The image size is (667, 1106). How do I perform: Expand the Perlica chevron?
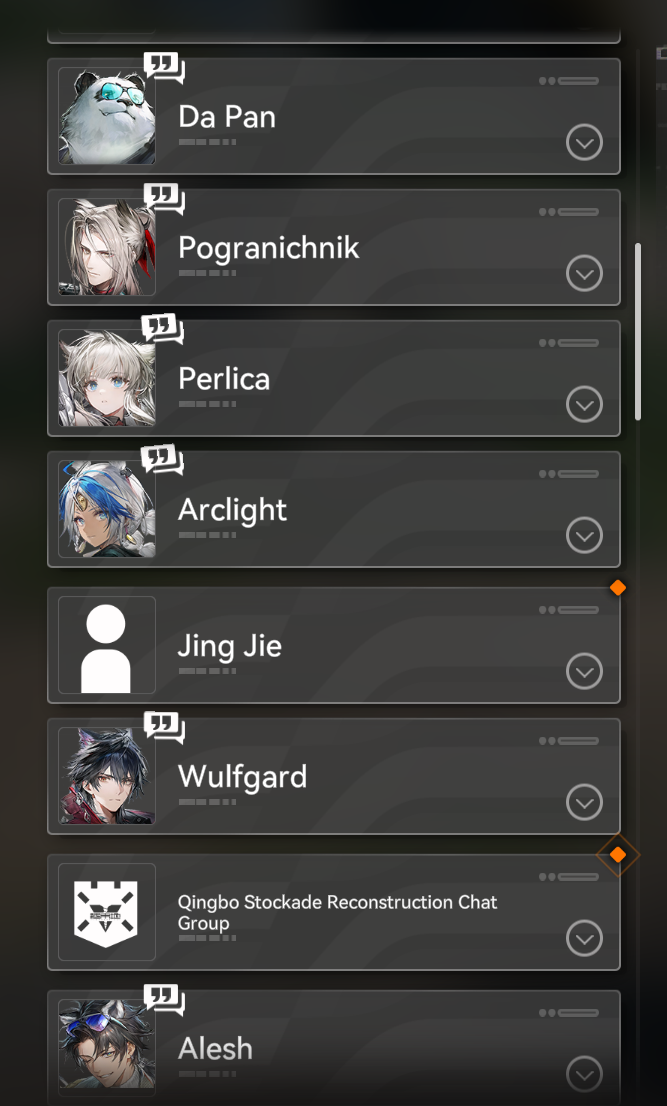click(x=584, y=405)
